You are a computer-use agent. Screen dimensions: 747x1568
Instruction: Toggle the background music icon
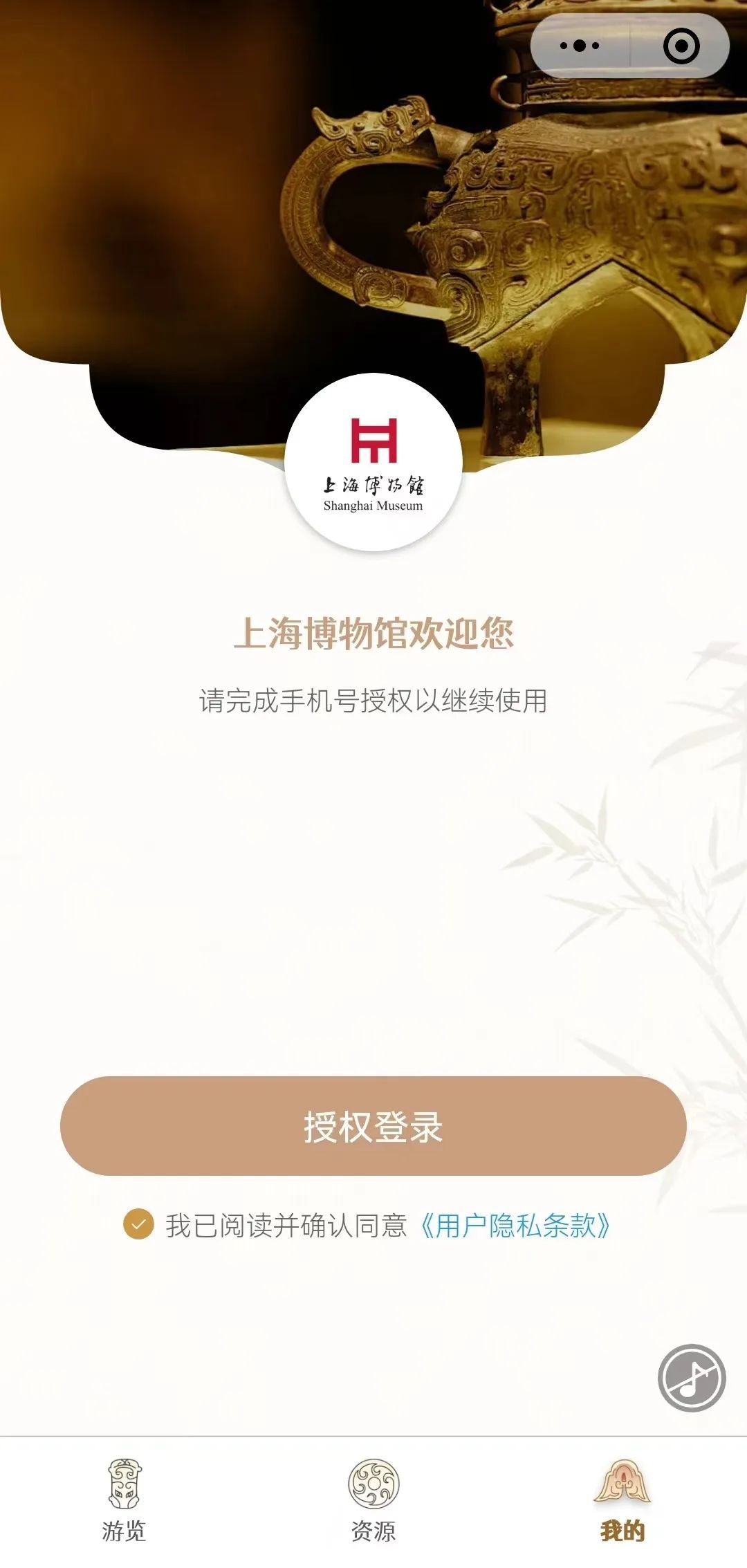691,1378
